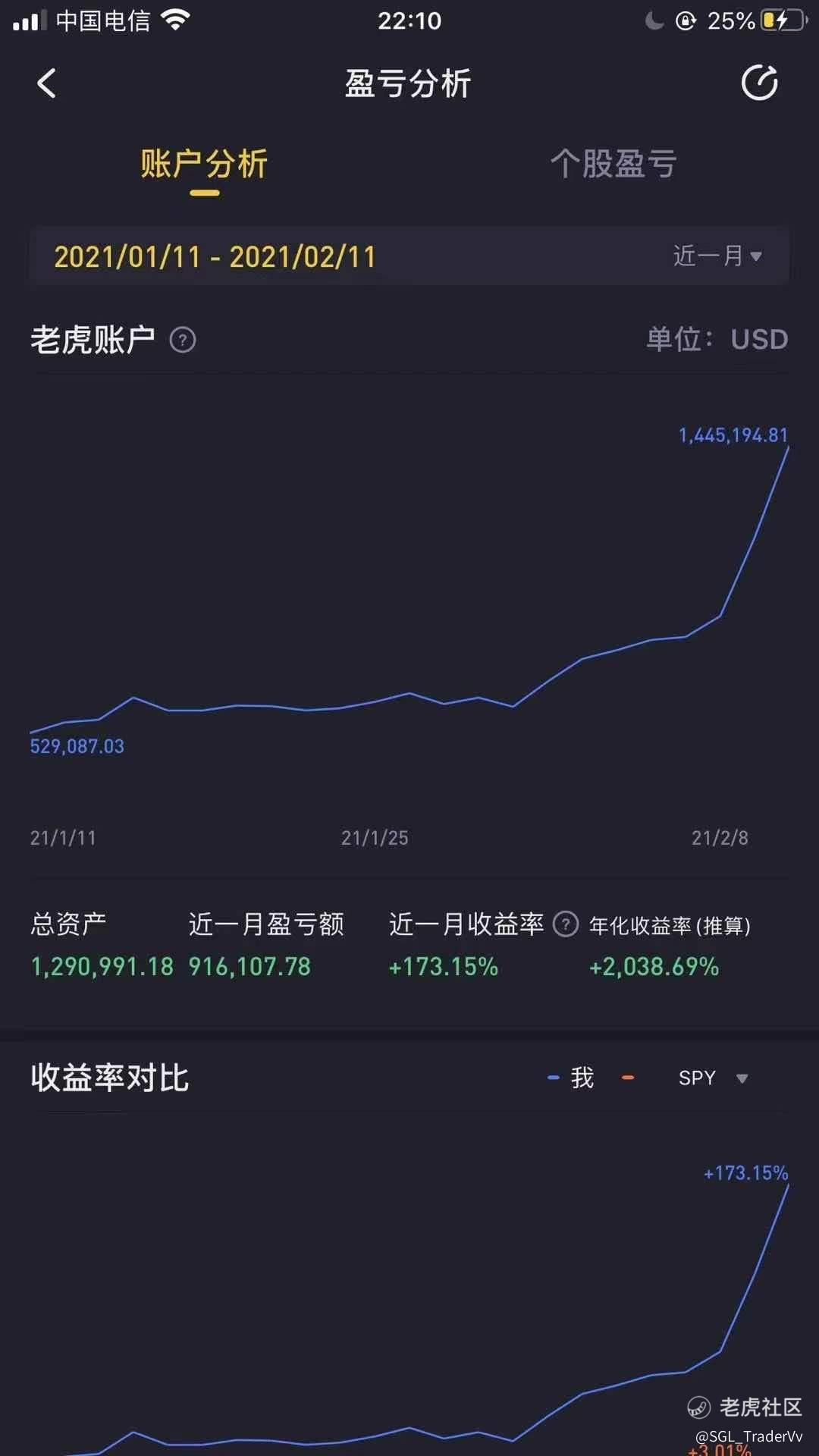Image resolution: width=819 pixels, height=1456 pixels.
Task: Select the 账户分析 tab
Action: point(204,164)
